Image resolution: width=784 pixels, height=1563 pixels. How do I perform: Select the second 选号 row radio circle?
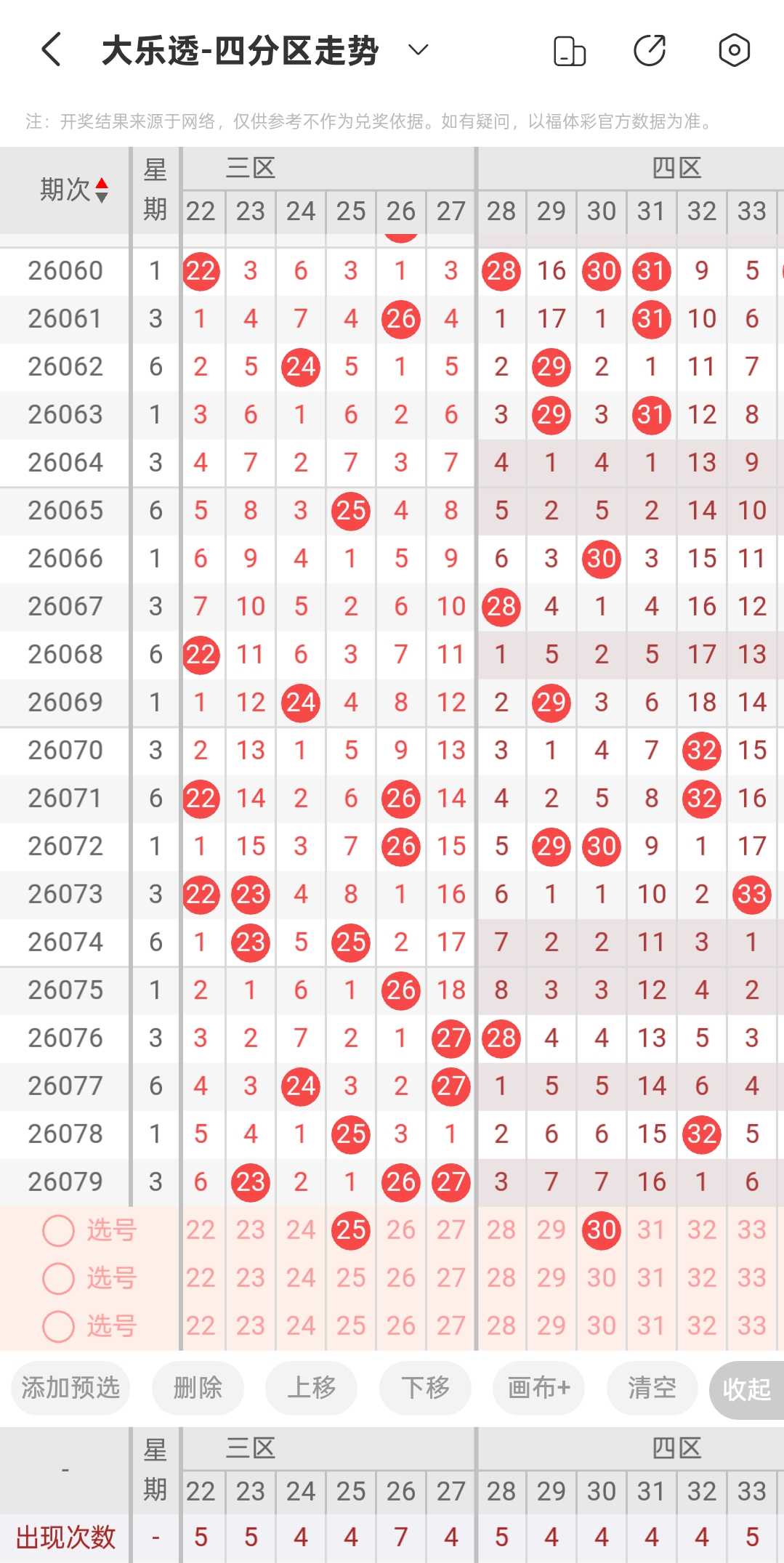pos(59,1278)
